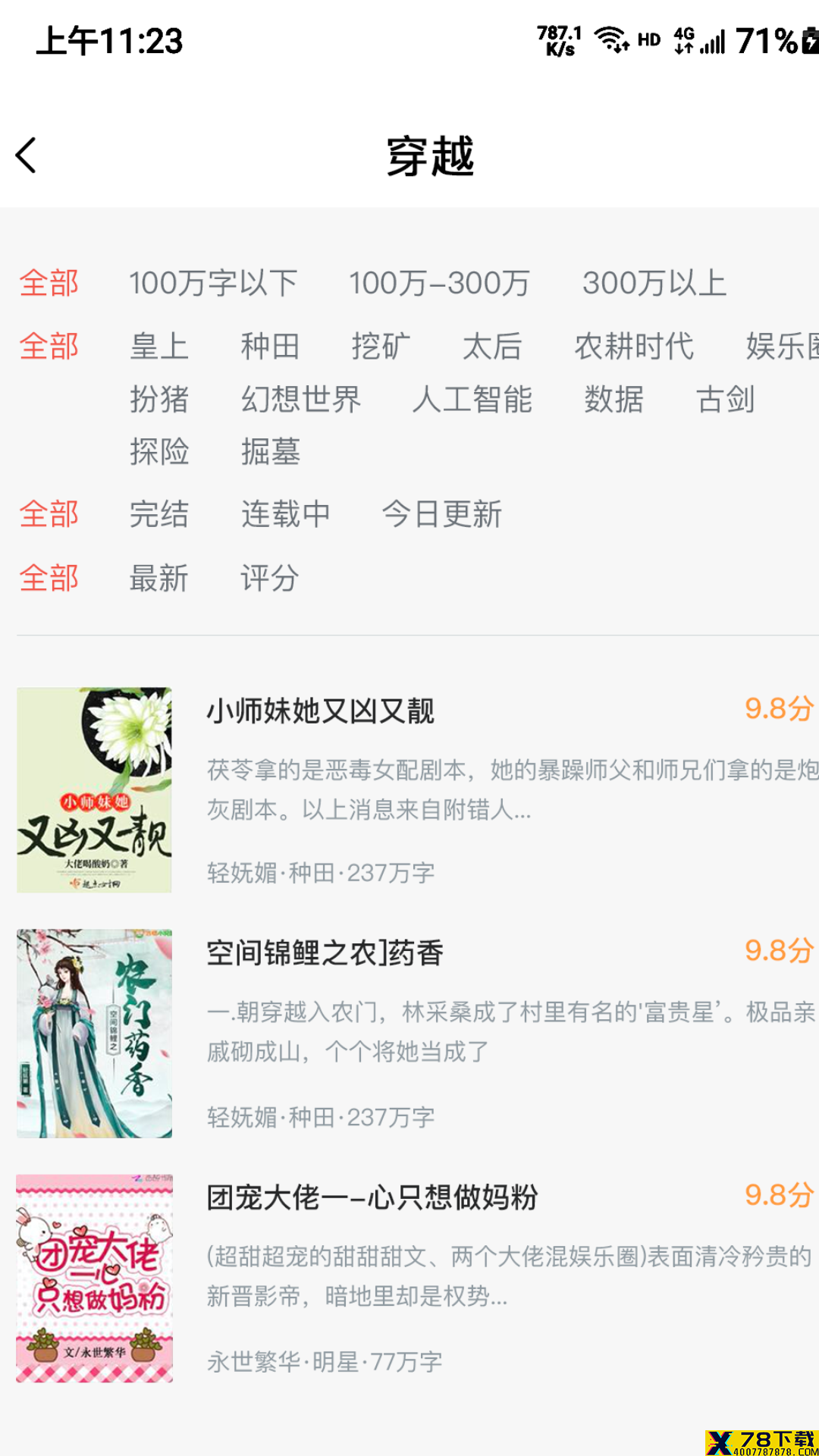Select the 种田 tag

(270, 347)
